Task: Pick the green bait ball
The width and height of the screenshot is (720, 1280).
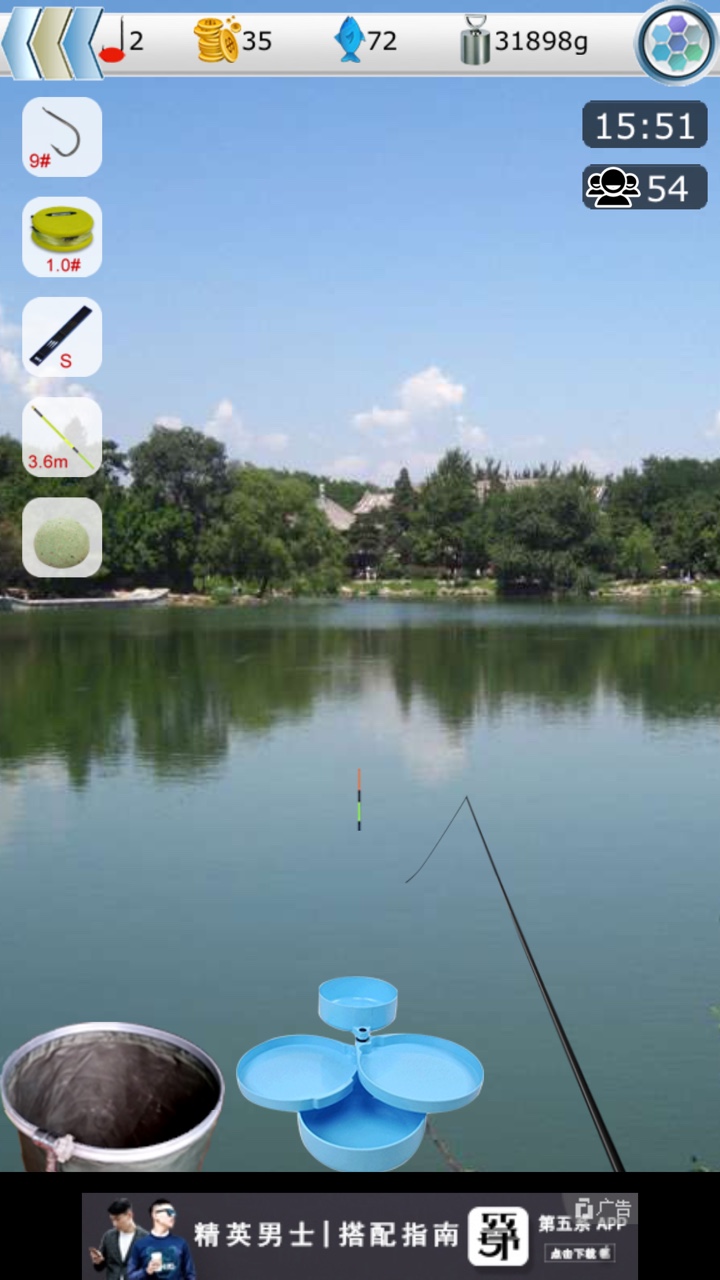Action: click(x=62, y=537)
